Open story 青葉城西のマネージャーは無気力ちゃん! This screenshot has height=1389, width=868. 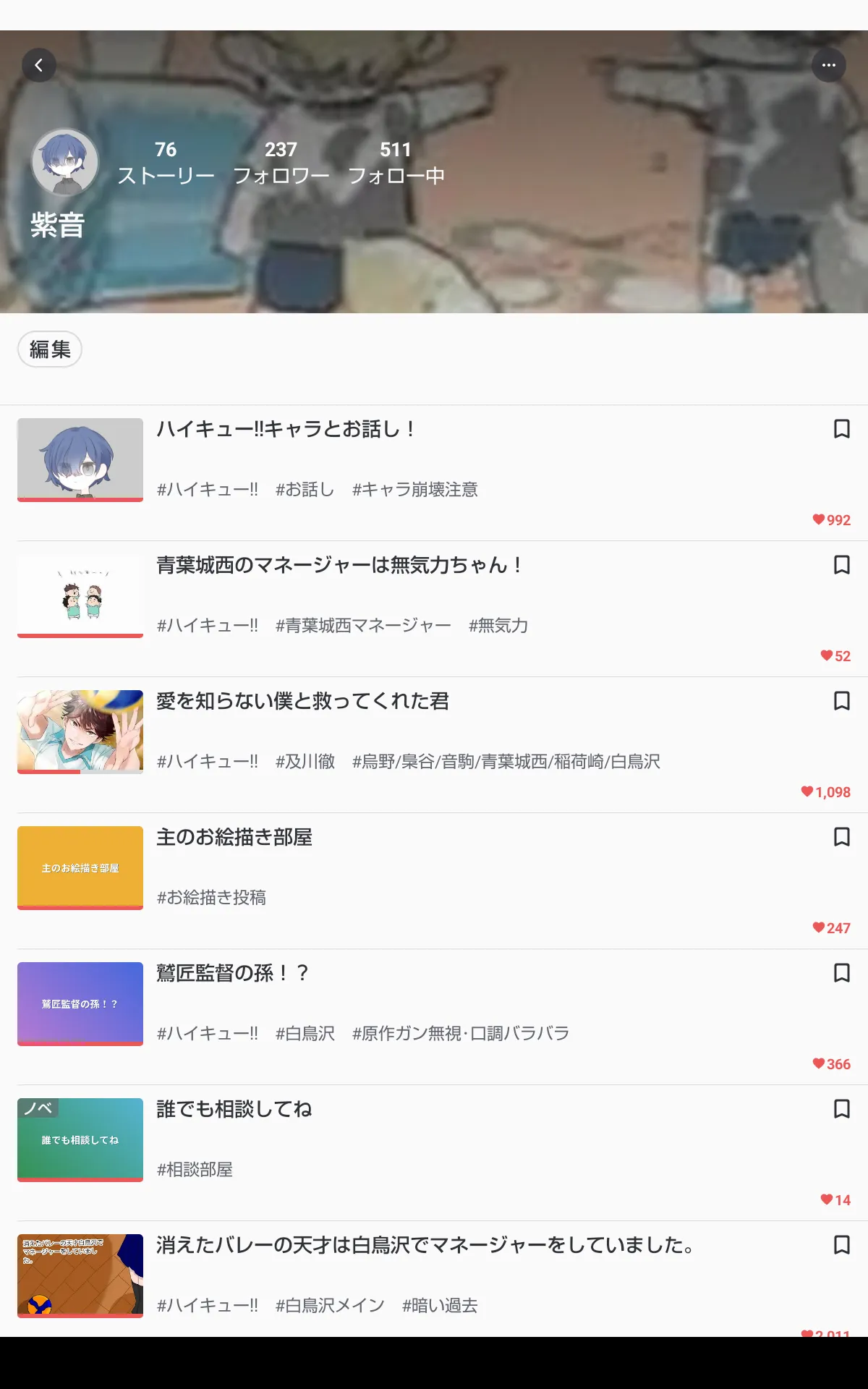(x=434, y=609)
